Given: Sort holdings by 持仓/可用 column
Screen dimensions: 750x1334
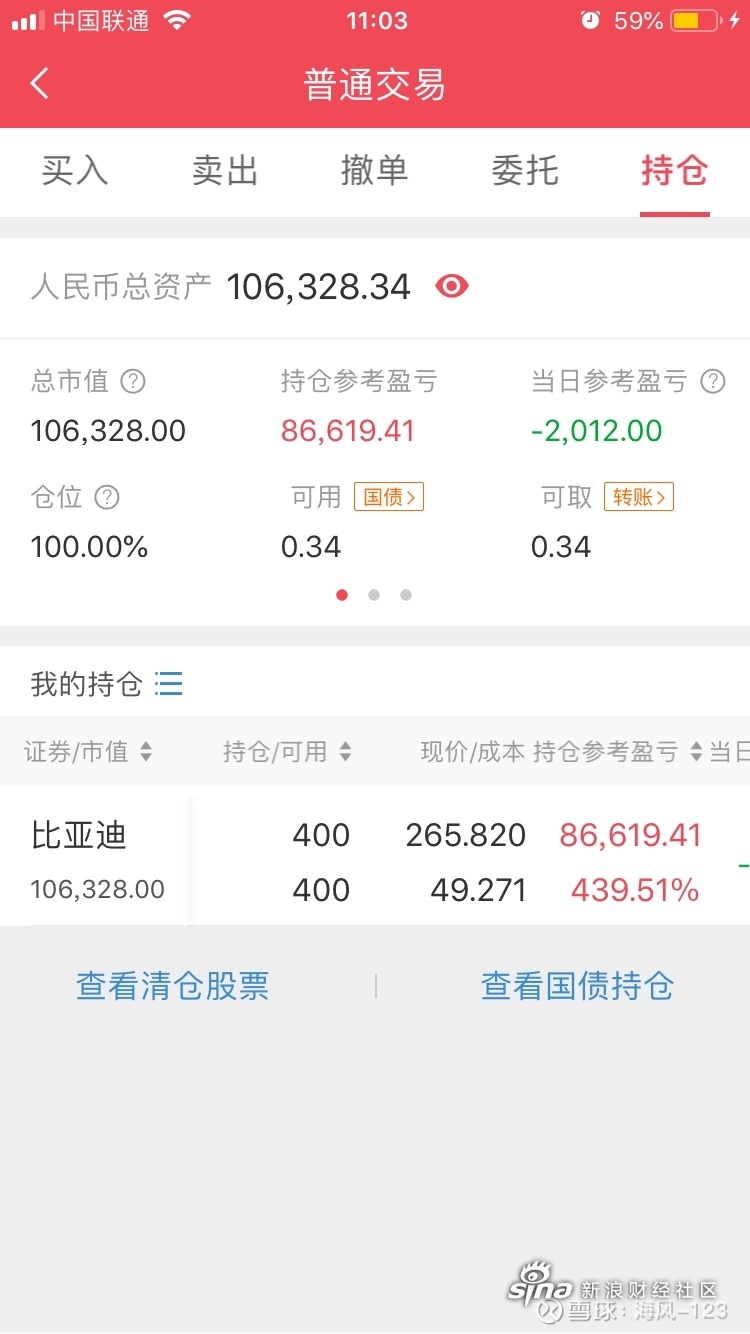Looking at the screenshot, I should tap(288, 752).
